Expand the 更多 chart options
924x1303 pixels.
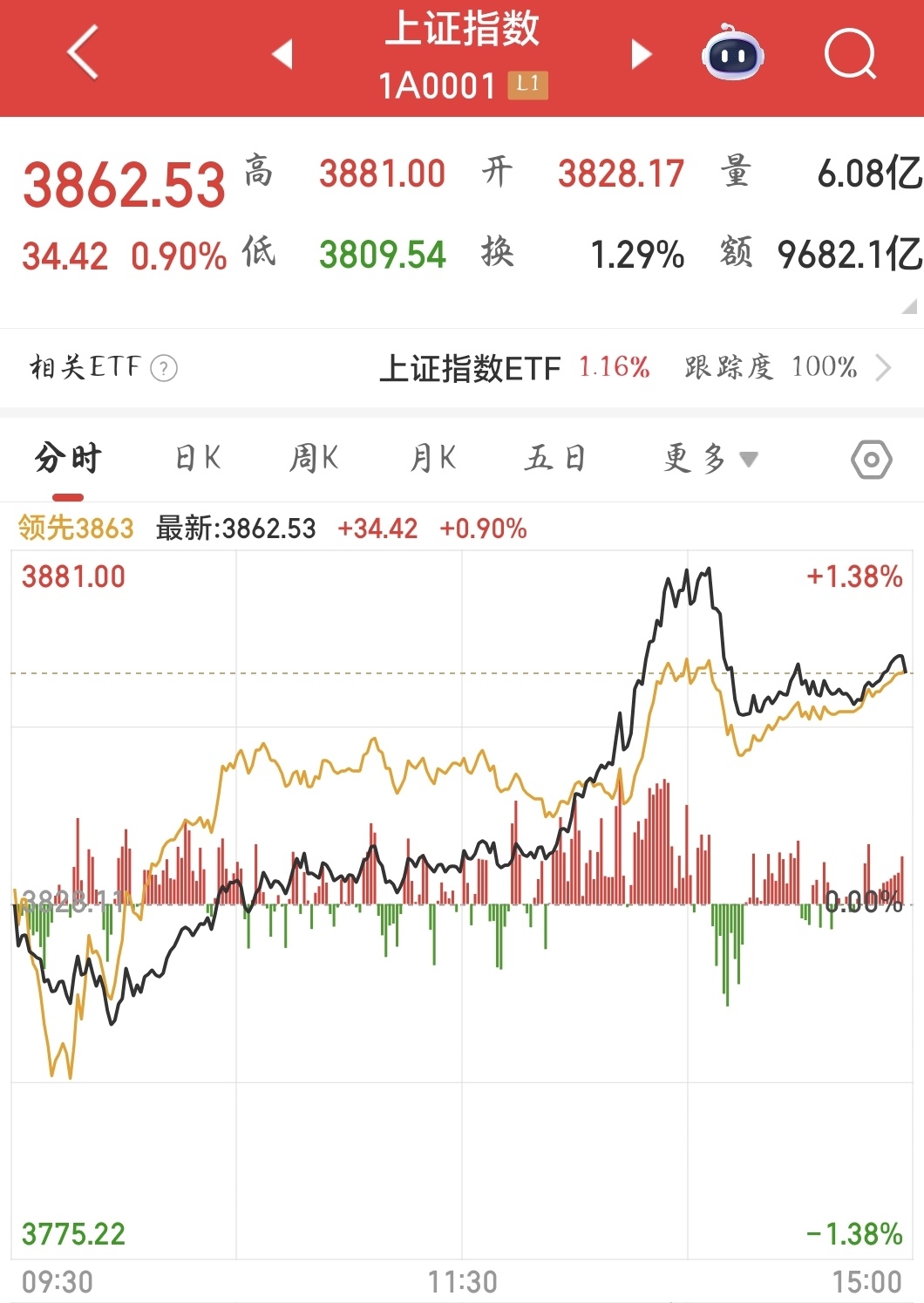(x=710, y=458)
